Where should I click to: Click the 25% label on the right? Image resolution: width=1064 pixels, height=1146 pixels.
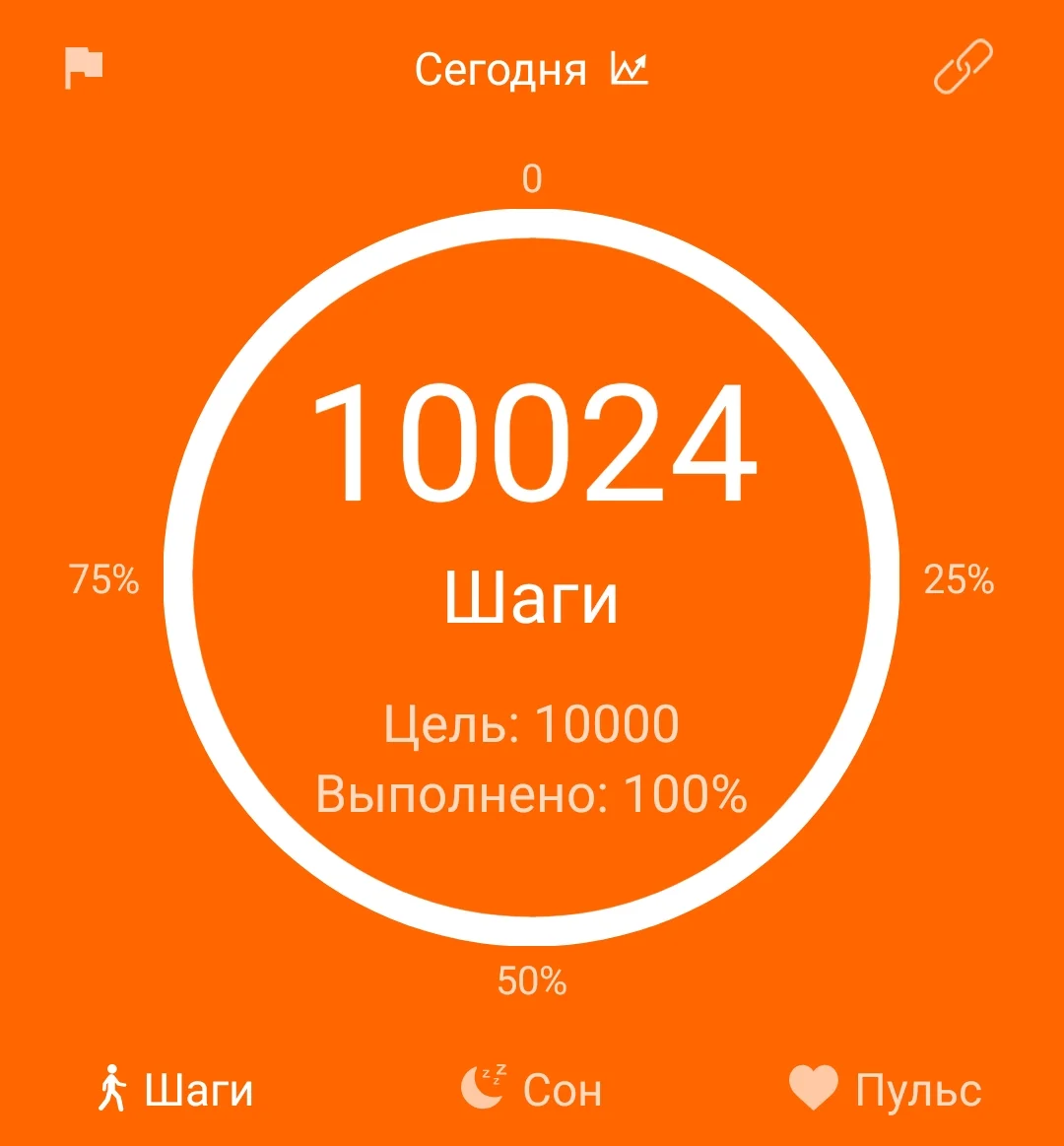(x=959, y=579)
